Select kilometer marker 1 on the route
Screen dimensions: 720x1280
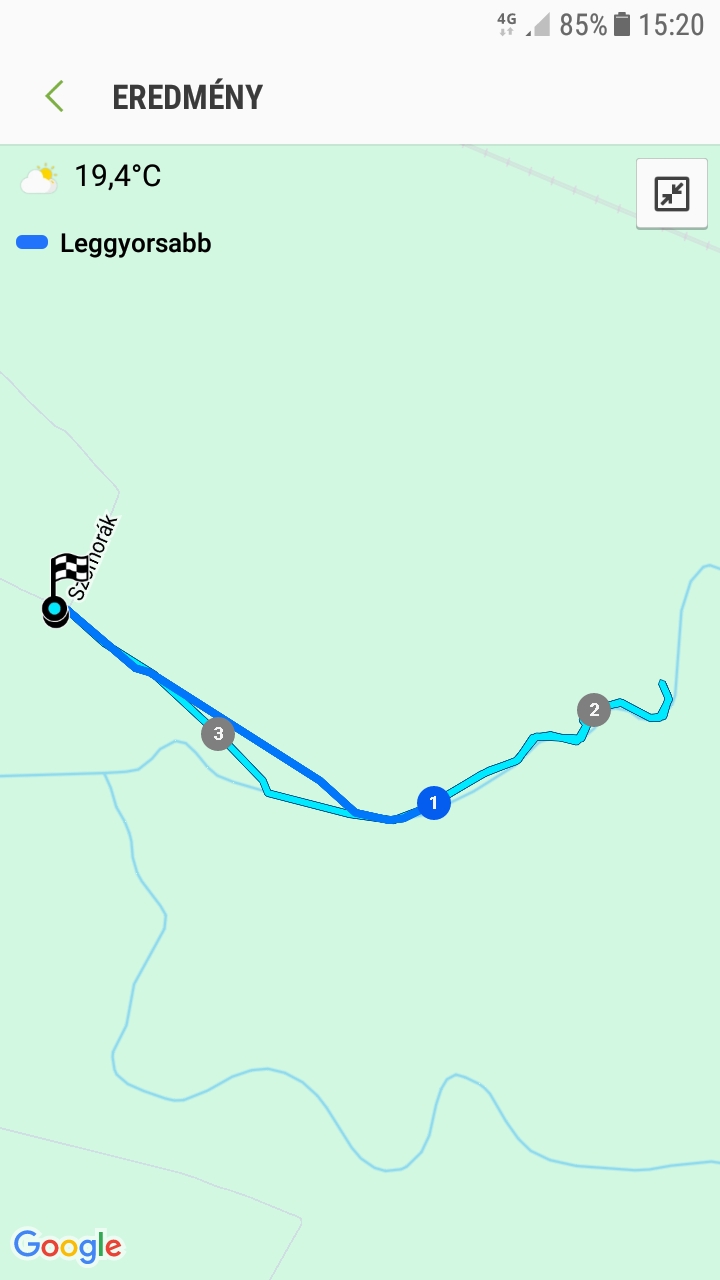pyautogui.click(x=433, y=802)
